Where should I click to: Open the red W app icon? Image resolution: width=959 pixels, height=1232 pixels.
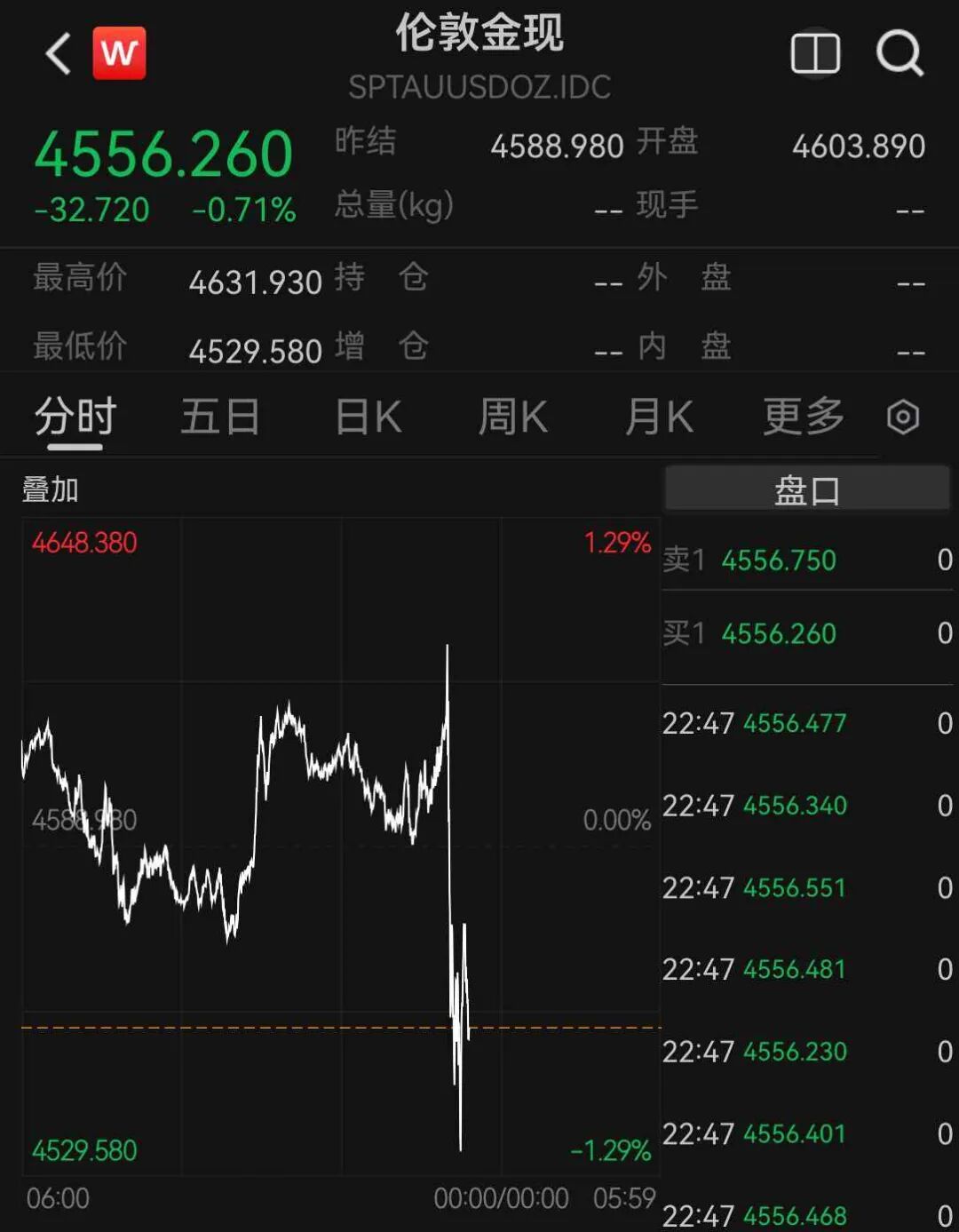tap(119, 53)
